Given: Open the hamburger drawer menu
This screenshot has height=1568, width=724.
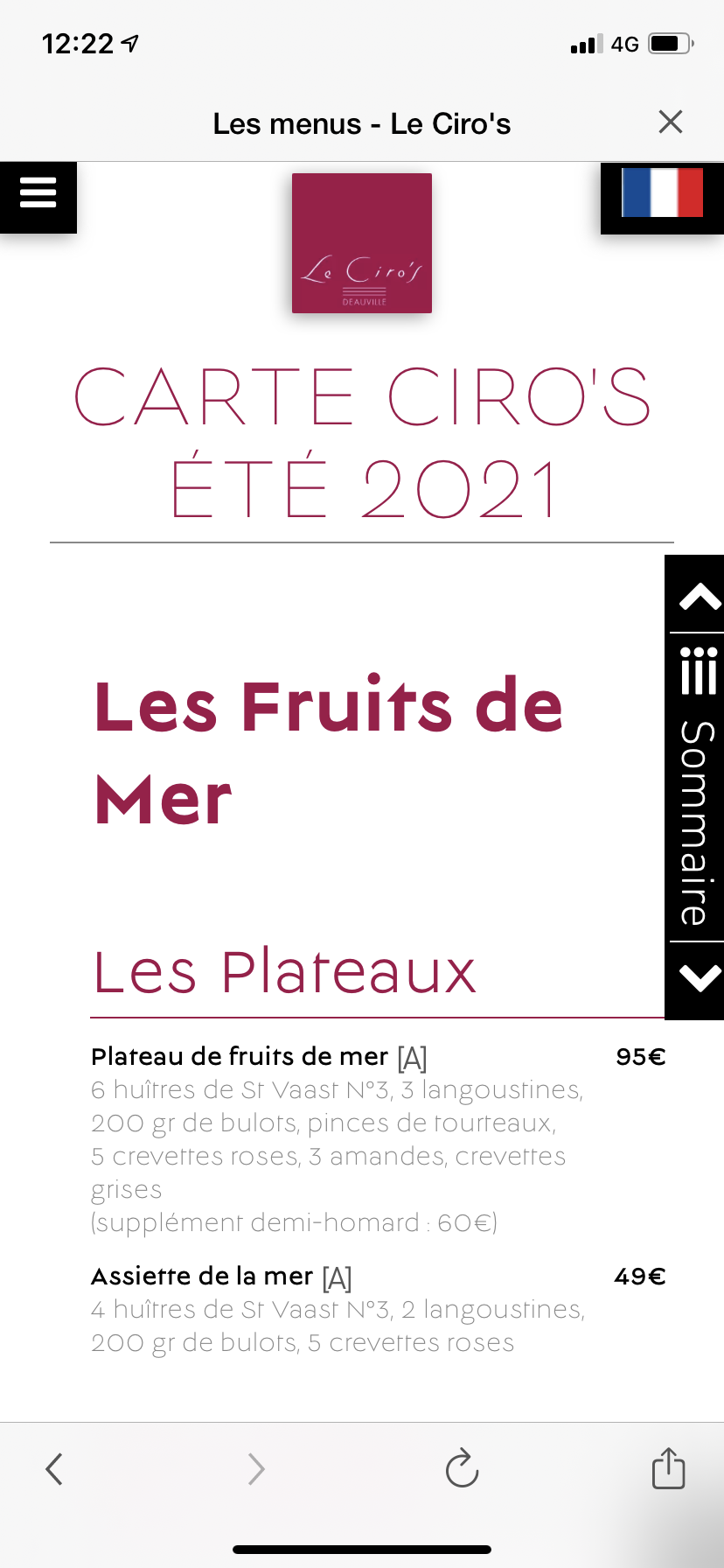Looking at the screenshot, I should coord(38,193).
